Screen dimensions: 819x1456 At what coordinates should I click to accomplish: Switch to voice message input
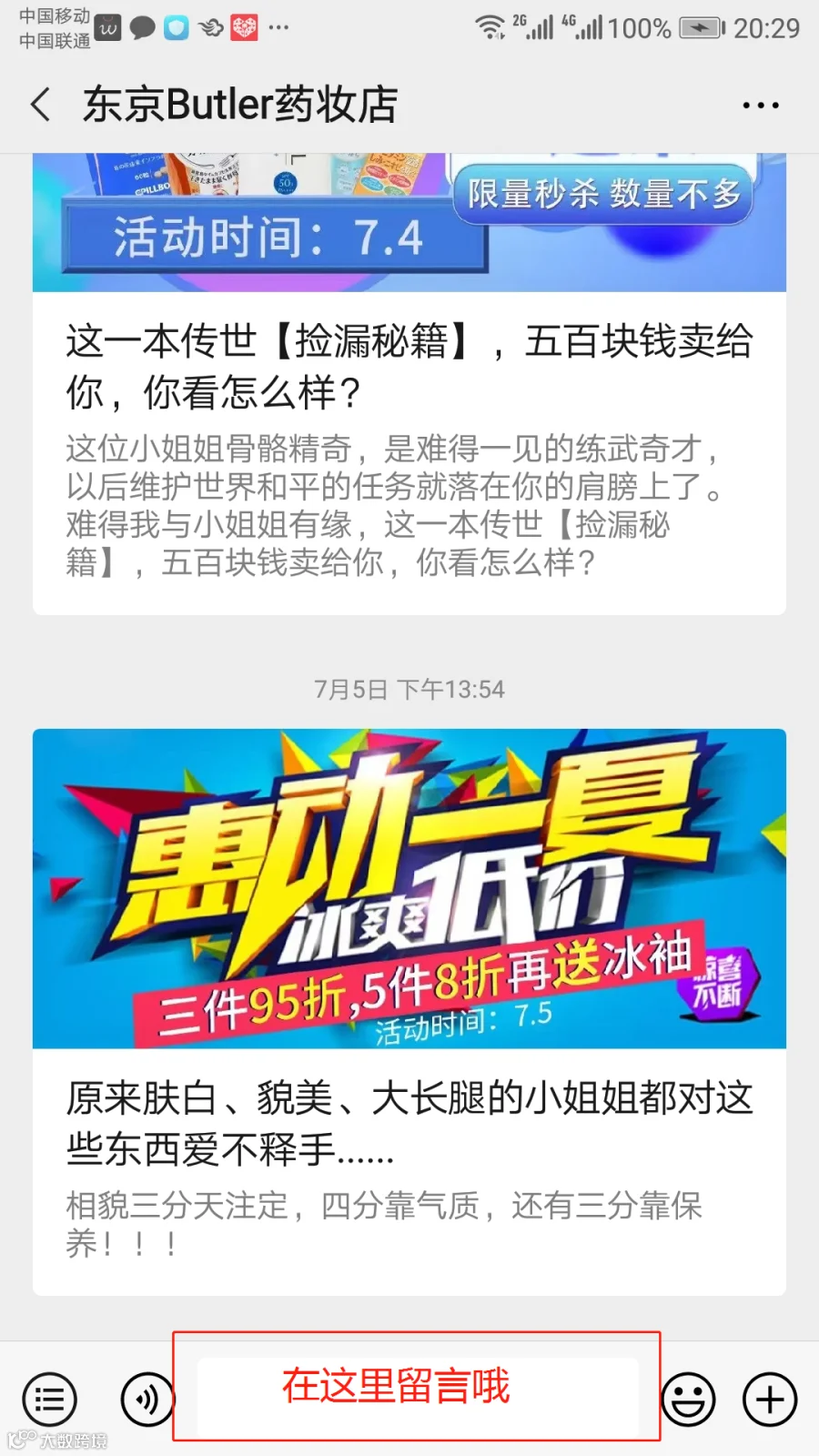coord(147,1400)
